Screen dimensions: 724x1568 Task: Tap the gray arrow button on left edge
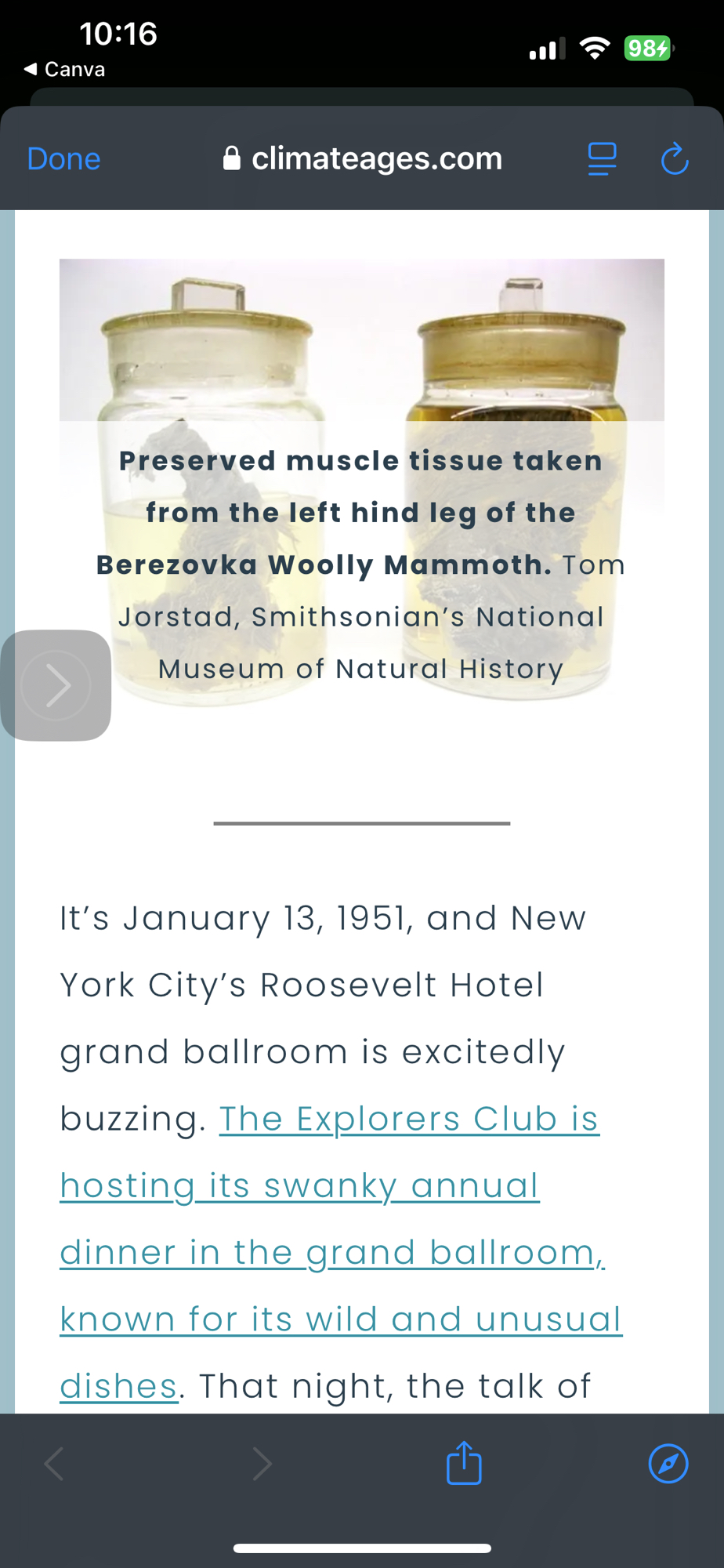(56, 685)
